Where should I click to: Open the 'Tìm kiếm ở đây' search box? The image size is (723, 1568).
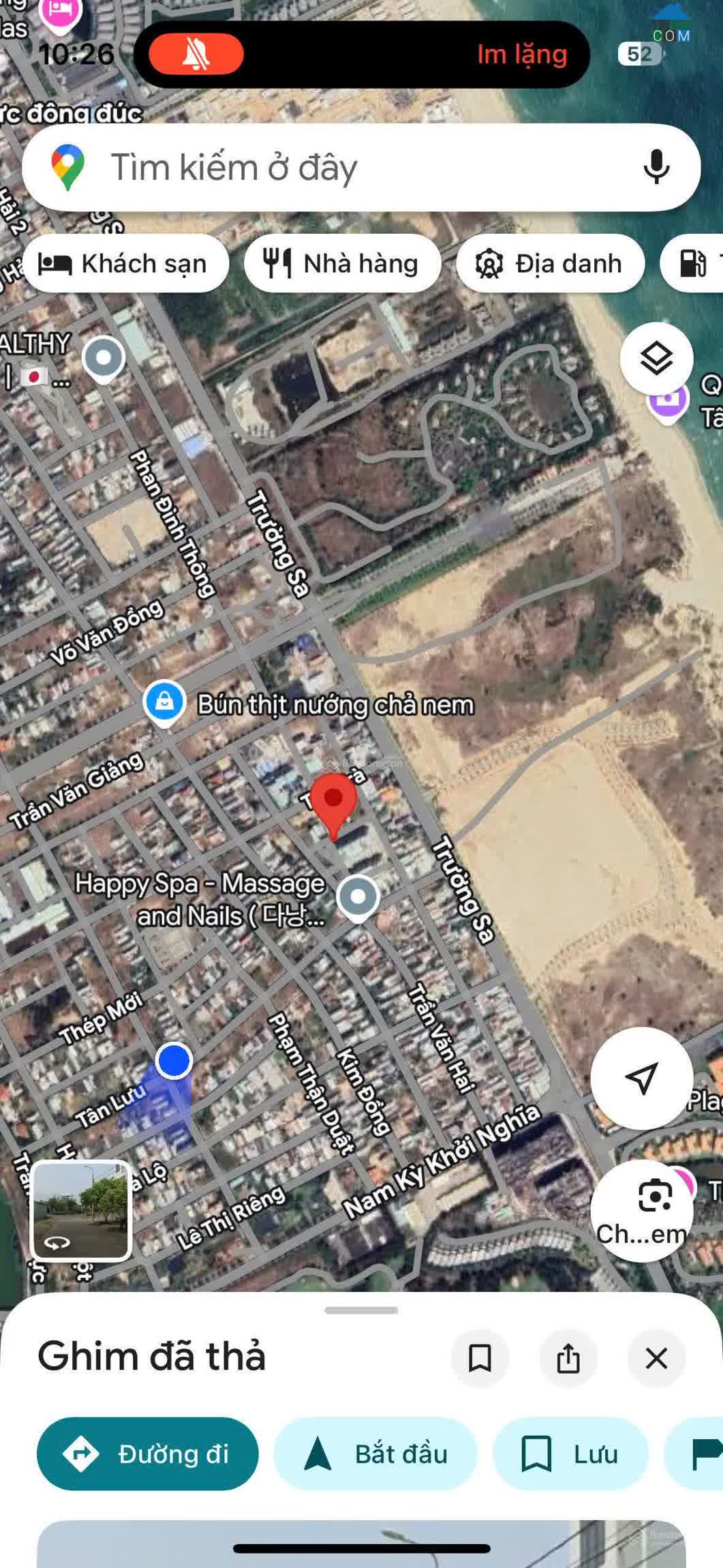coord(341,167)
